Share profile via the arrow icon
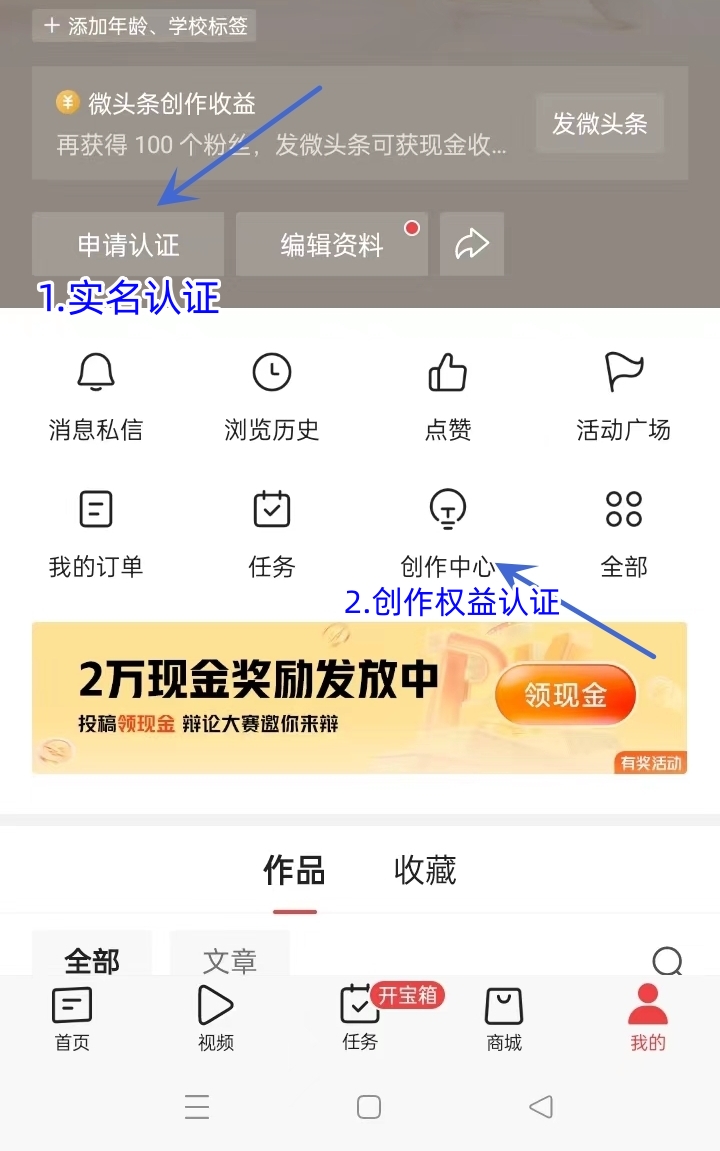Viewport: 720px width, 1151px height. (471, 244)
